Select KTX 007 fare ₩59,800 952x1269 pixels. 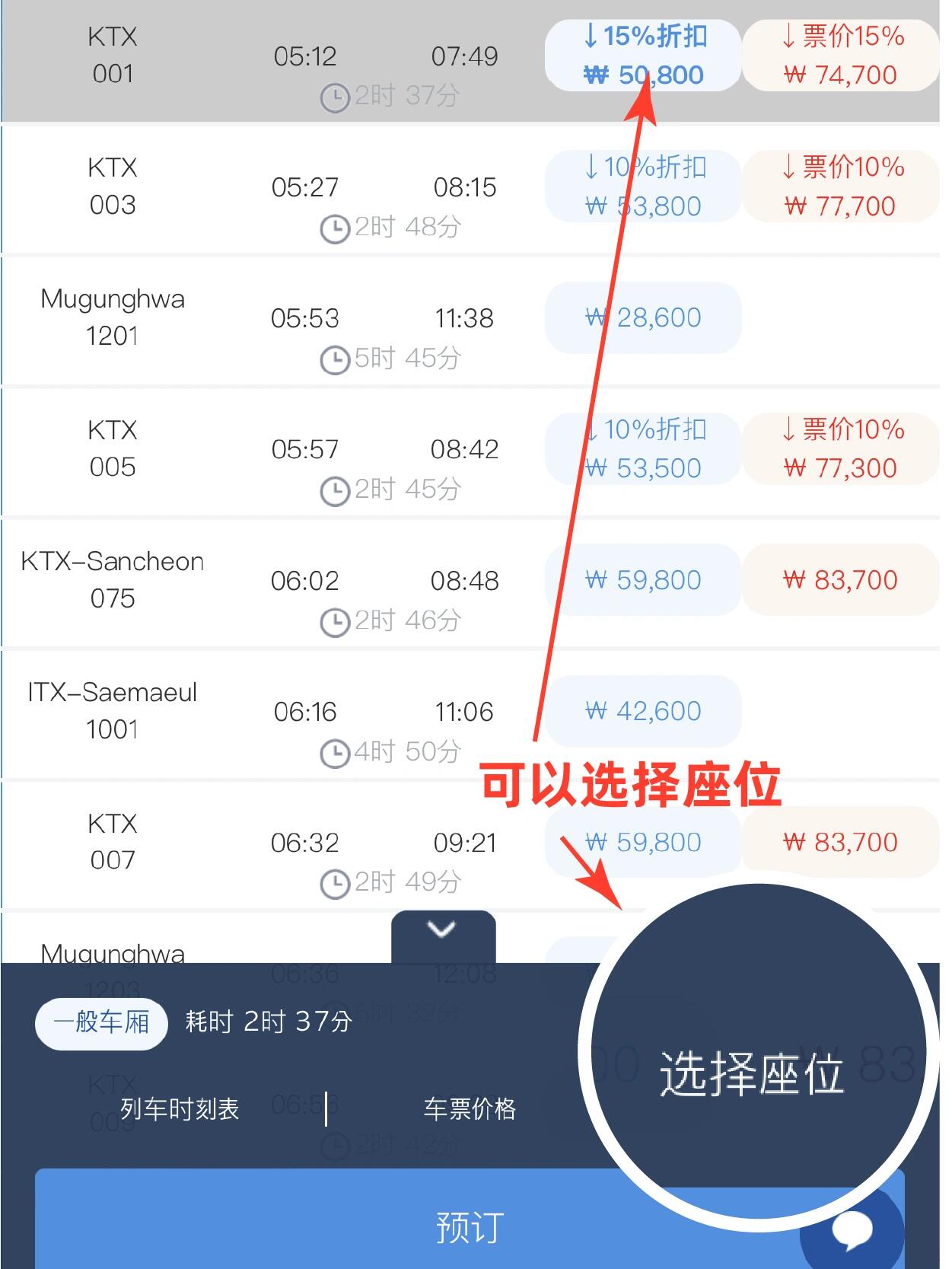pos(643,842)
